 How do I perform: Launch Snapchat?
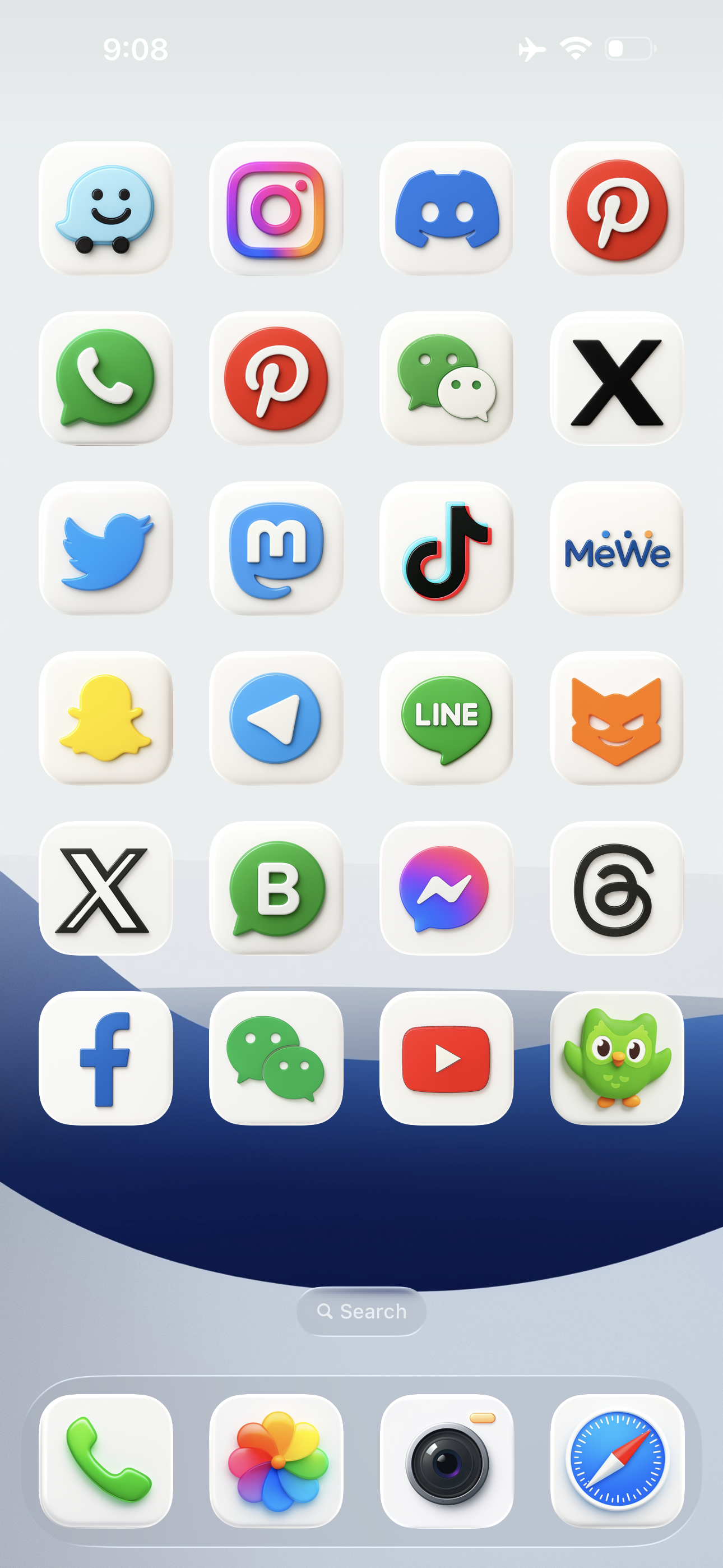(106, 718)
